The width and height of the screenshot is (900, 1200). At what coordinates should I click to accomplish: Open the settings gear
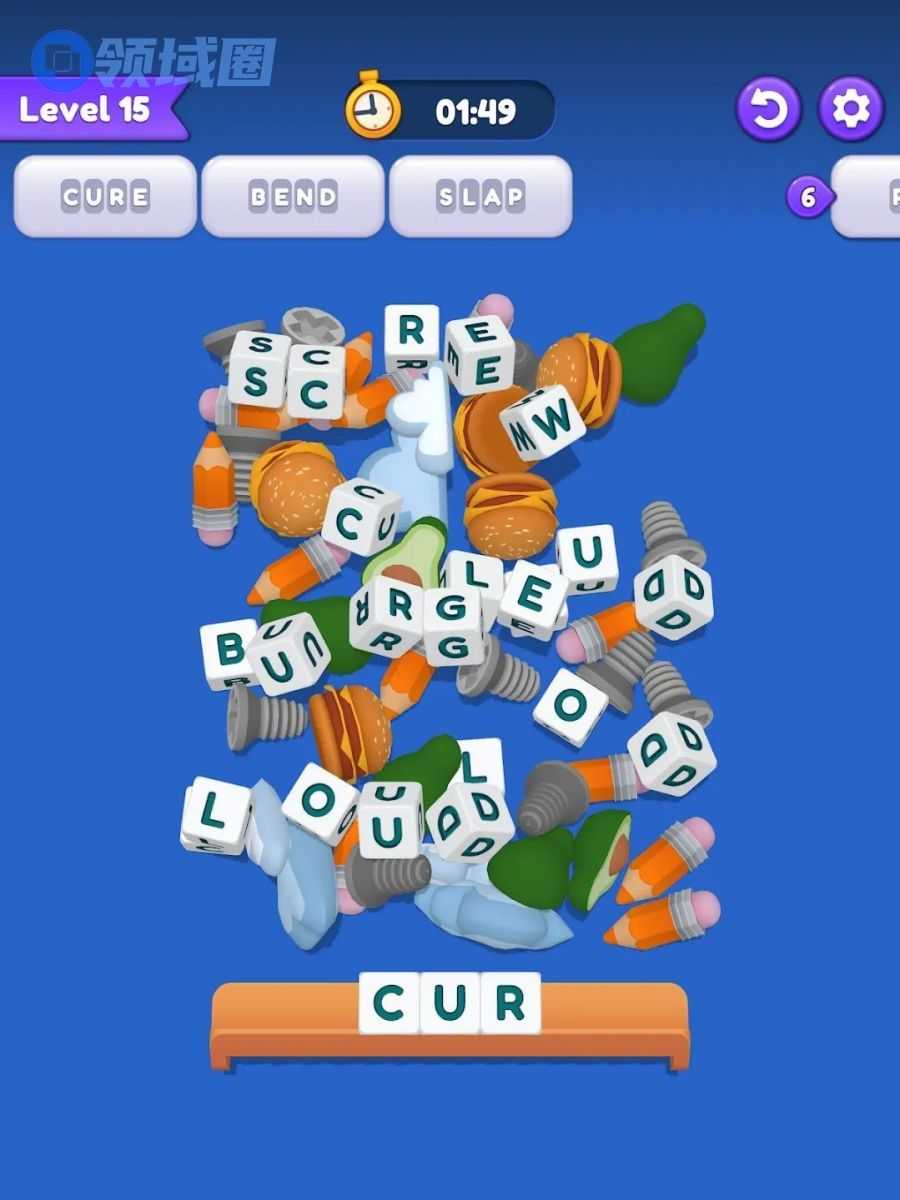851,108
